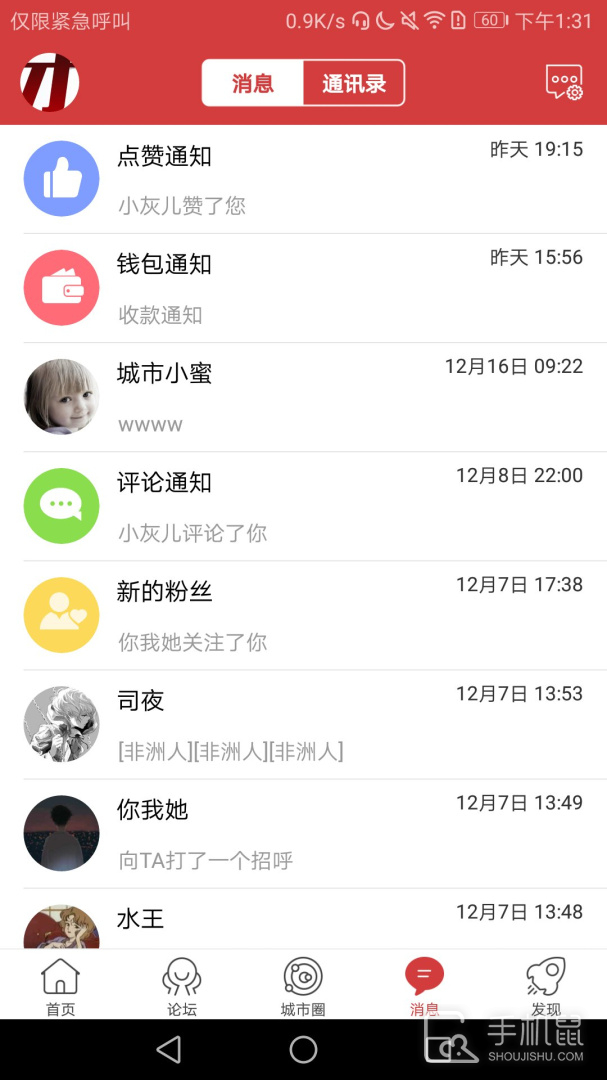Tap the system home button
Screen dimensions: 607x1080
click(303, 1049)
